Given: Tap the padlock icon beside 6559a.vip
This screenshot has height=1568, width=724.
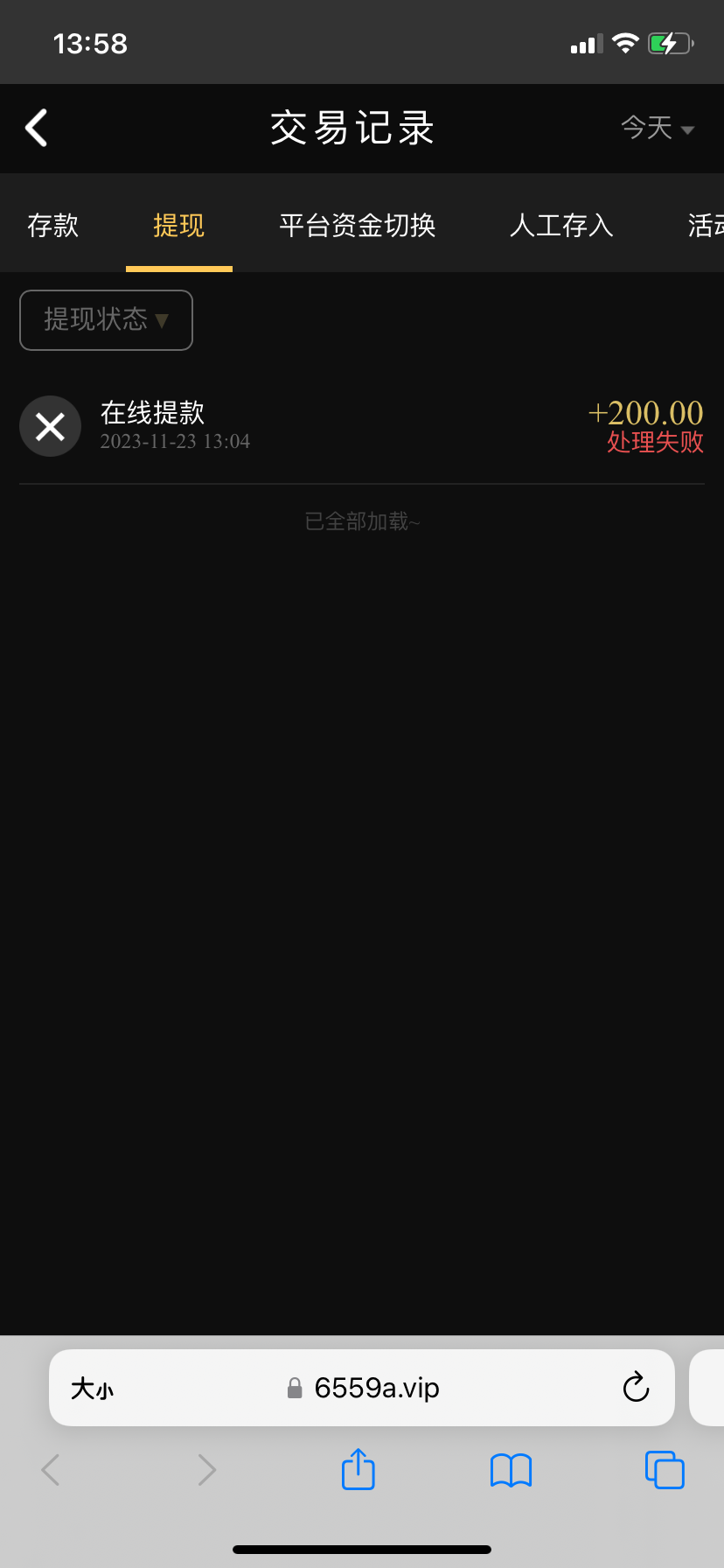Looking at the screenshot, I should [296, 1388].
